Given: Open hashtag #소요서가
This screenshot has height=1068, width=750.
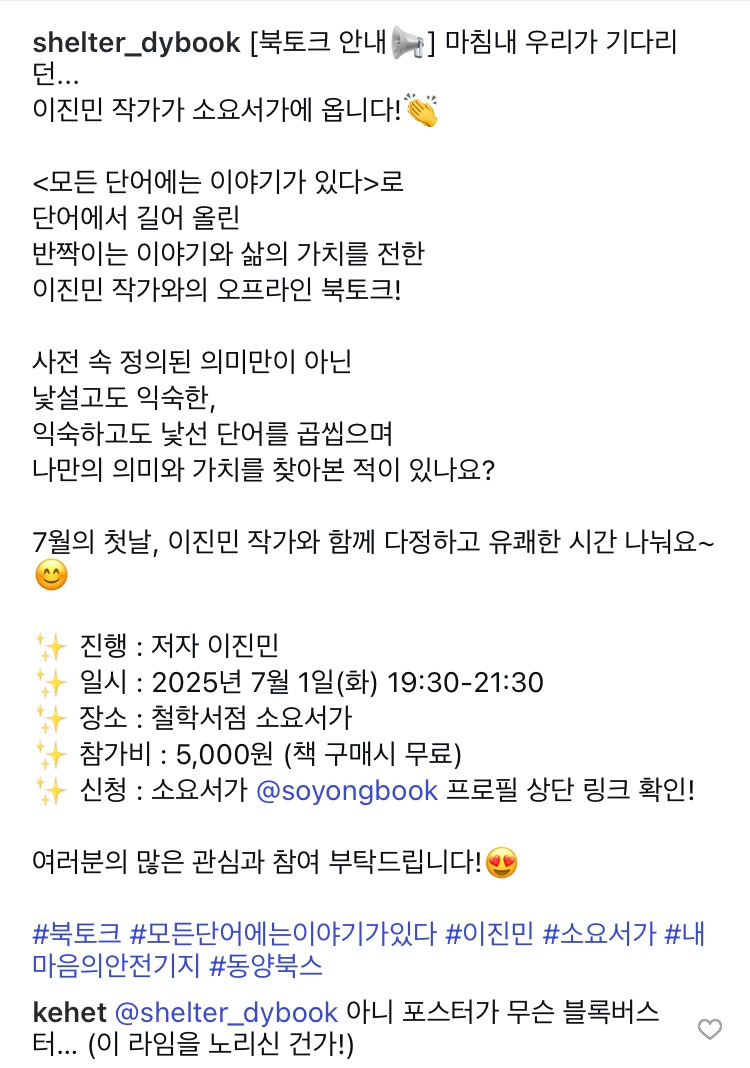Looking at the screenshot, I should click(599, 933).
